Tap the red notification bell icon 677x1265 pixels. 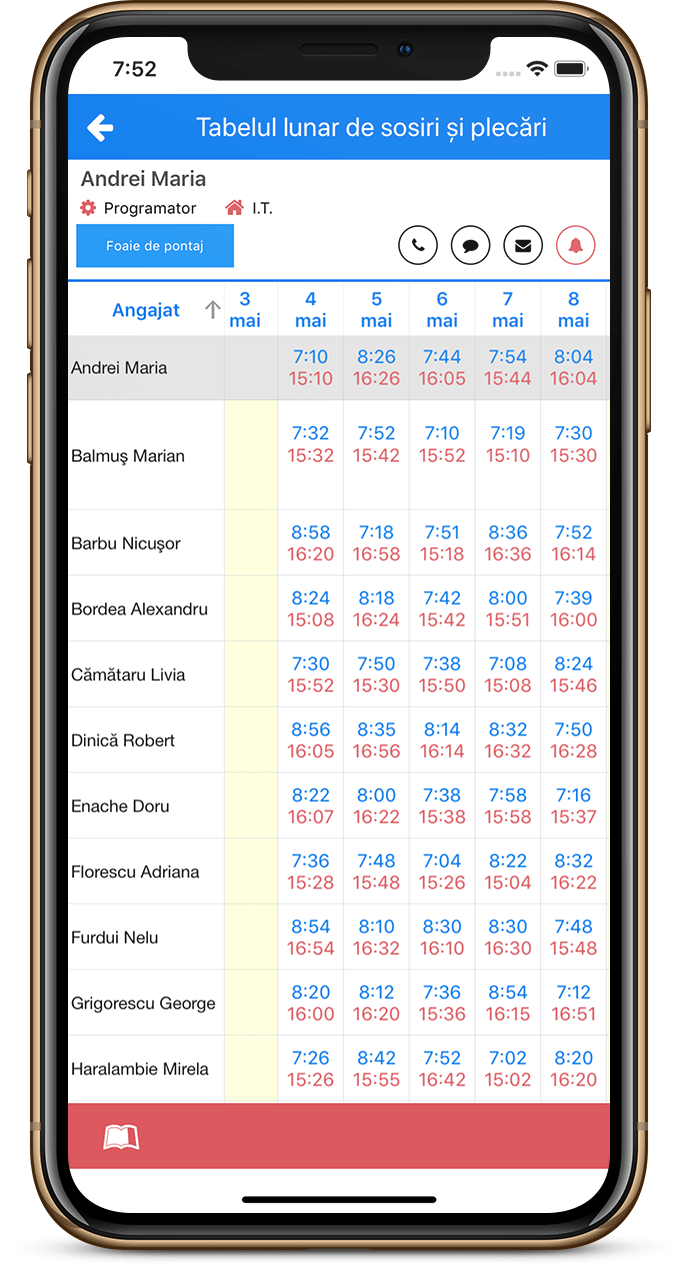576,245
